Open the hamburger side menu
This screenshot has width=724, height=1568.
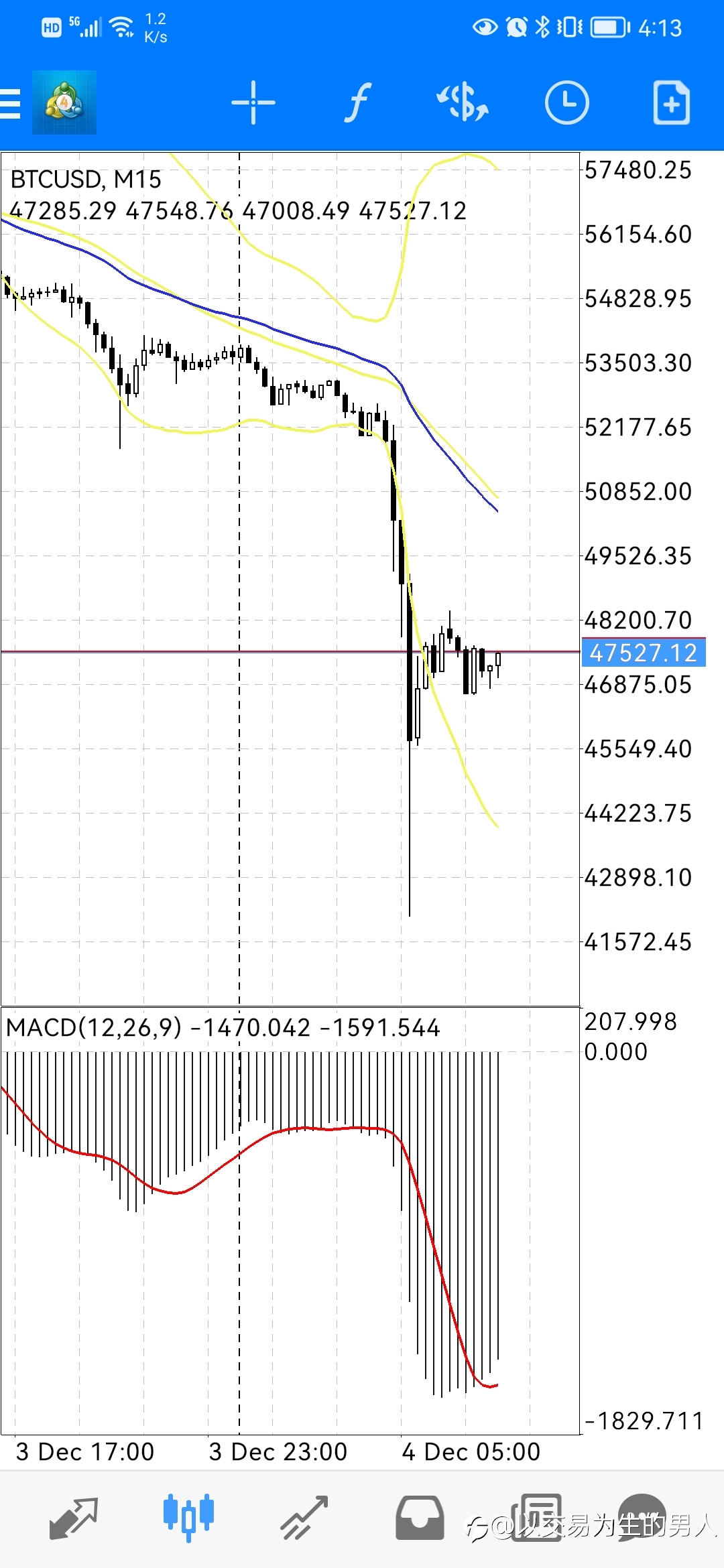point(10,103)
